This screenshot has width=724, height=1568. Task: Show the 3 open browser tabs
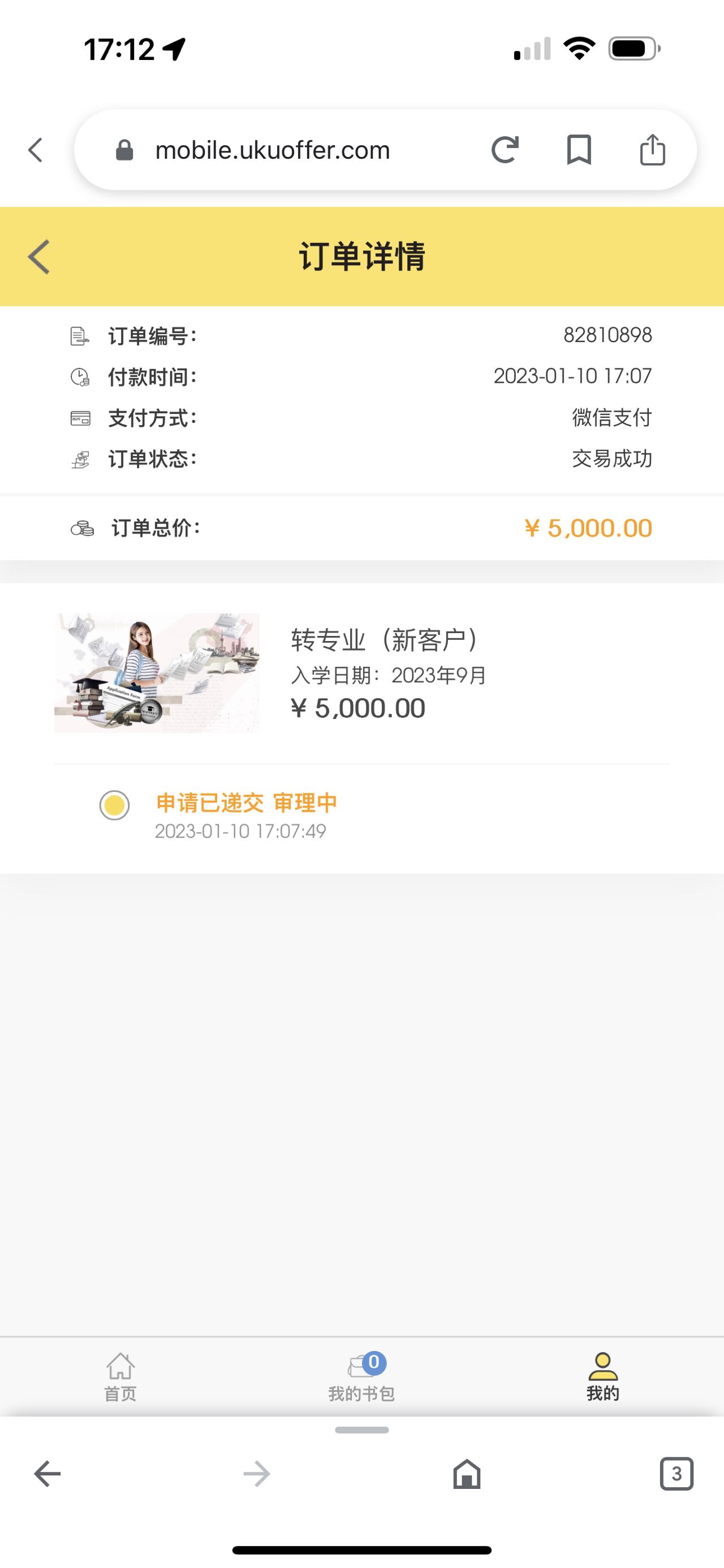tap(676, 1474)
